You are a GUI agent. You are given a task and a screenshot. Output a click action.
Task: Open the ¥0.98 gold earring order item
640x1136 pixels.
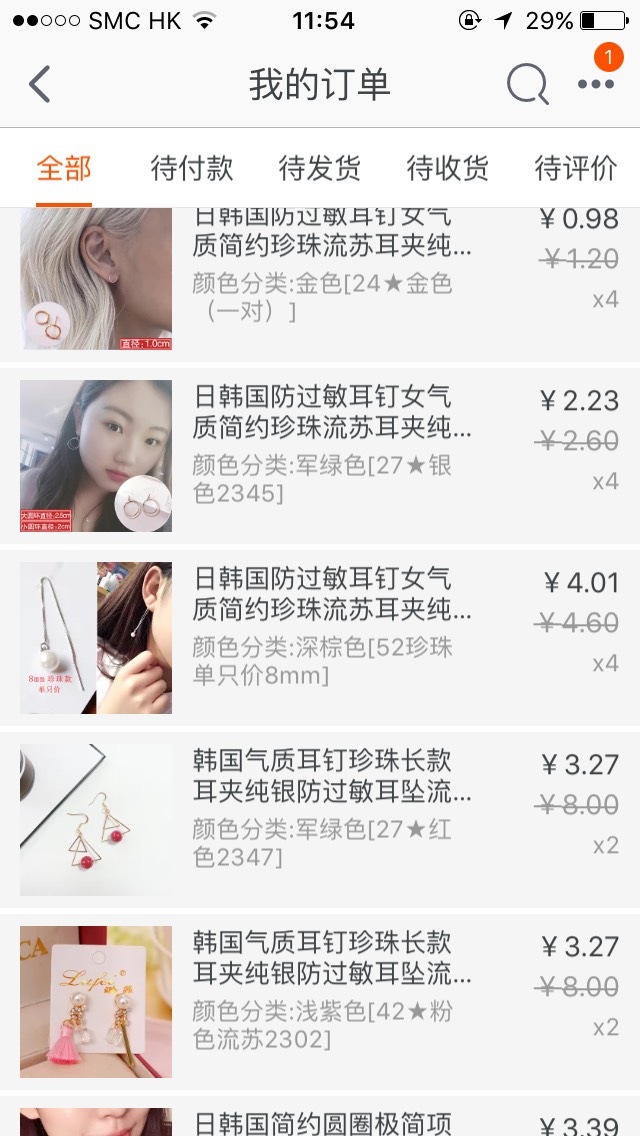point(320,284)
